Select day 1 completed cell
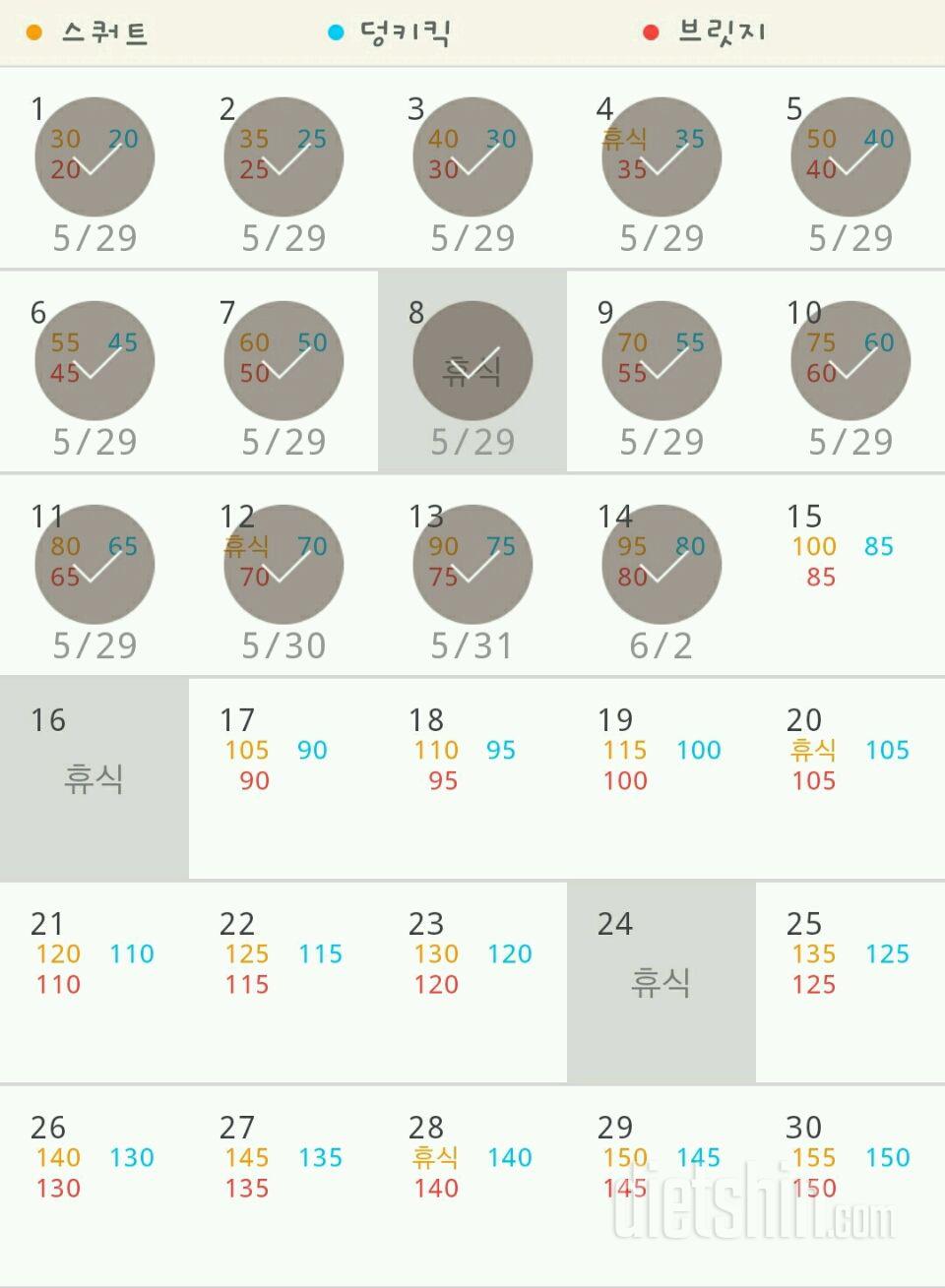 pyautogui.click(x=94, y=167)
